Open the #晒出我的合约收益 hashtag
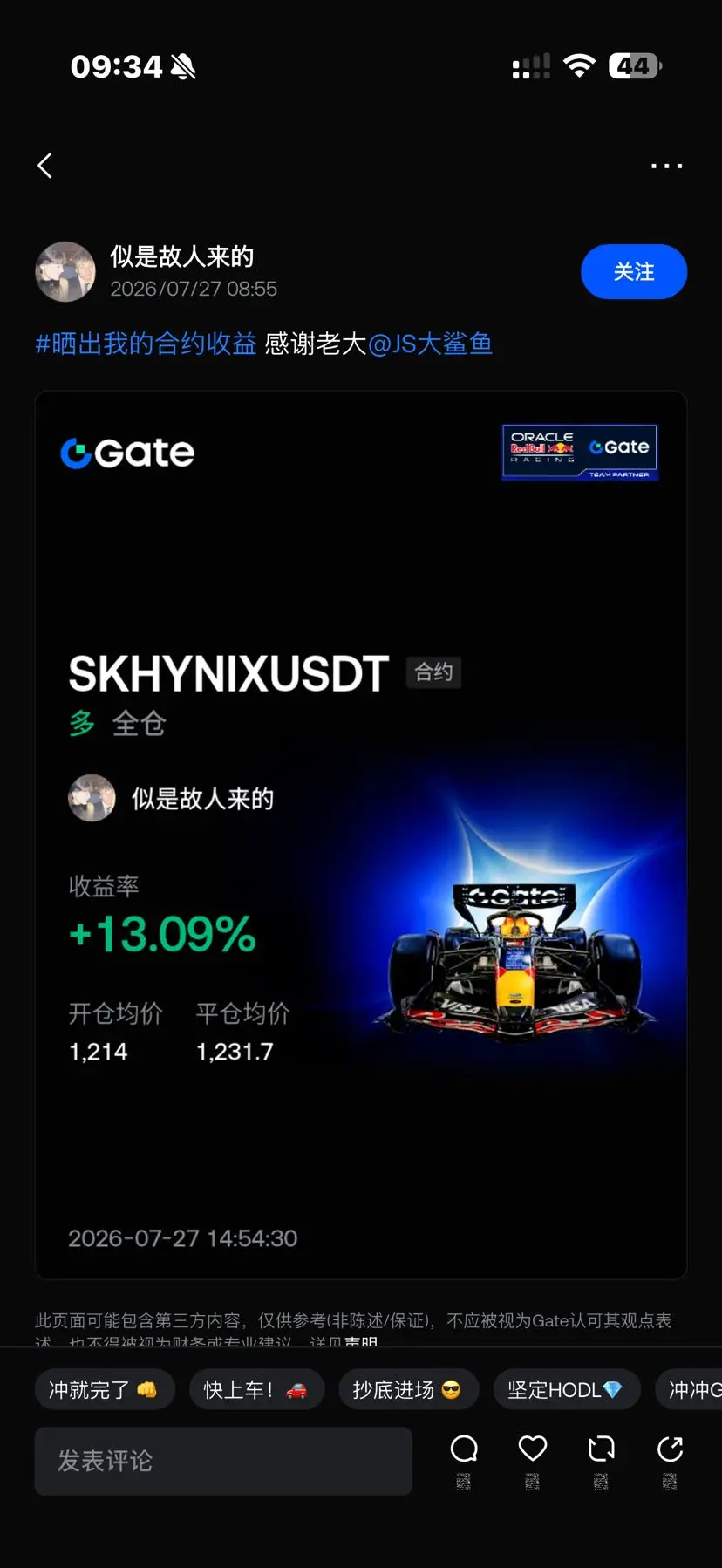Screen dimensions: 722x1568 [146, 344]
